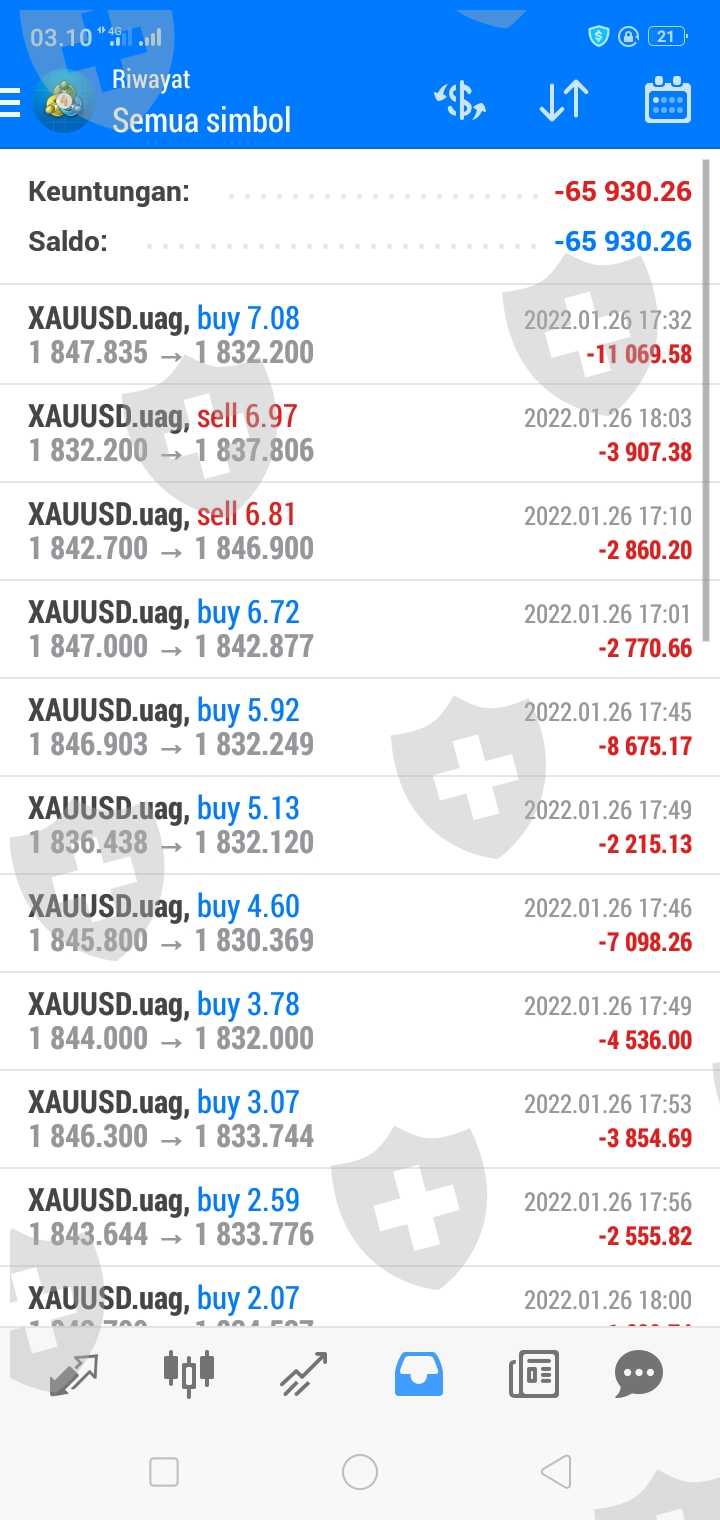Viewport: 720px width, 1520px height.
Task: Change the history sort order
Action: [563, 102]
